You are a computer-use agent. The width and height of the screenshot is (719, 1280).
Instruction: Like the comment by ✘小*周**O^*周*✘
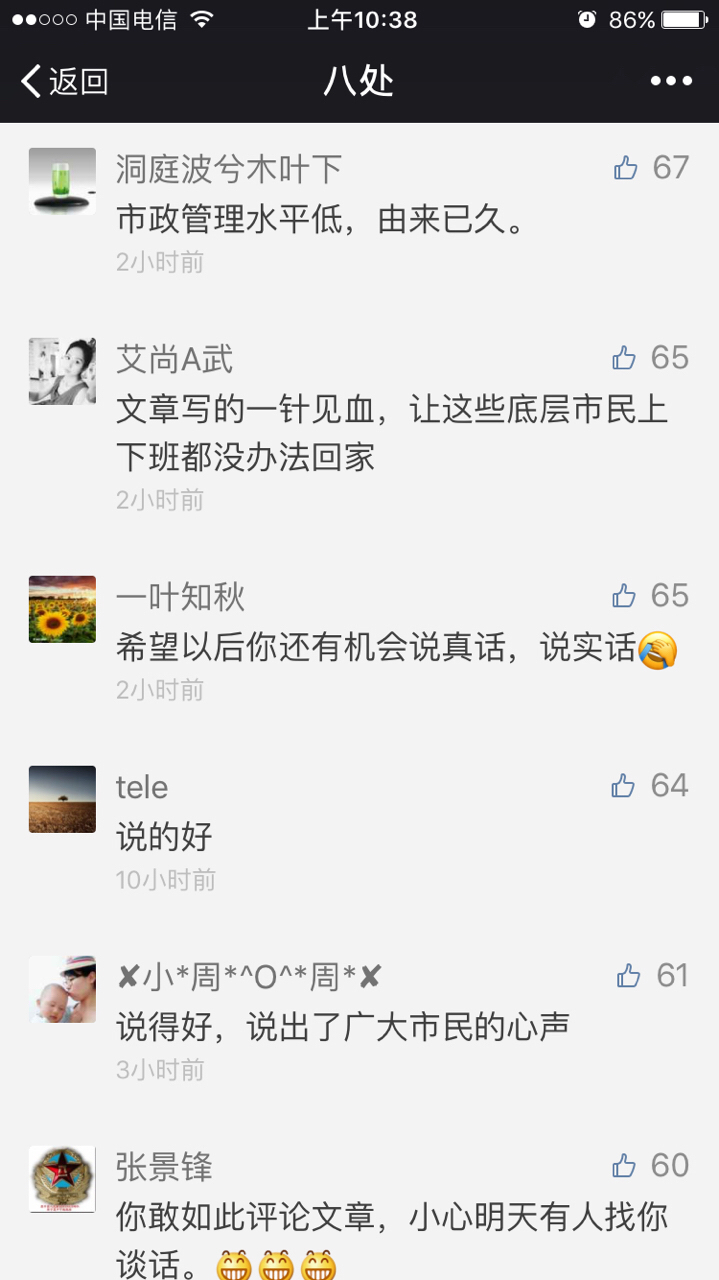(628, 976)
